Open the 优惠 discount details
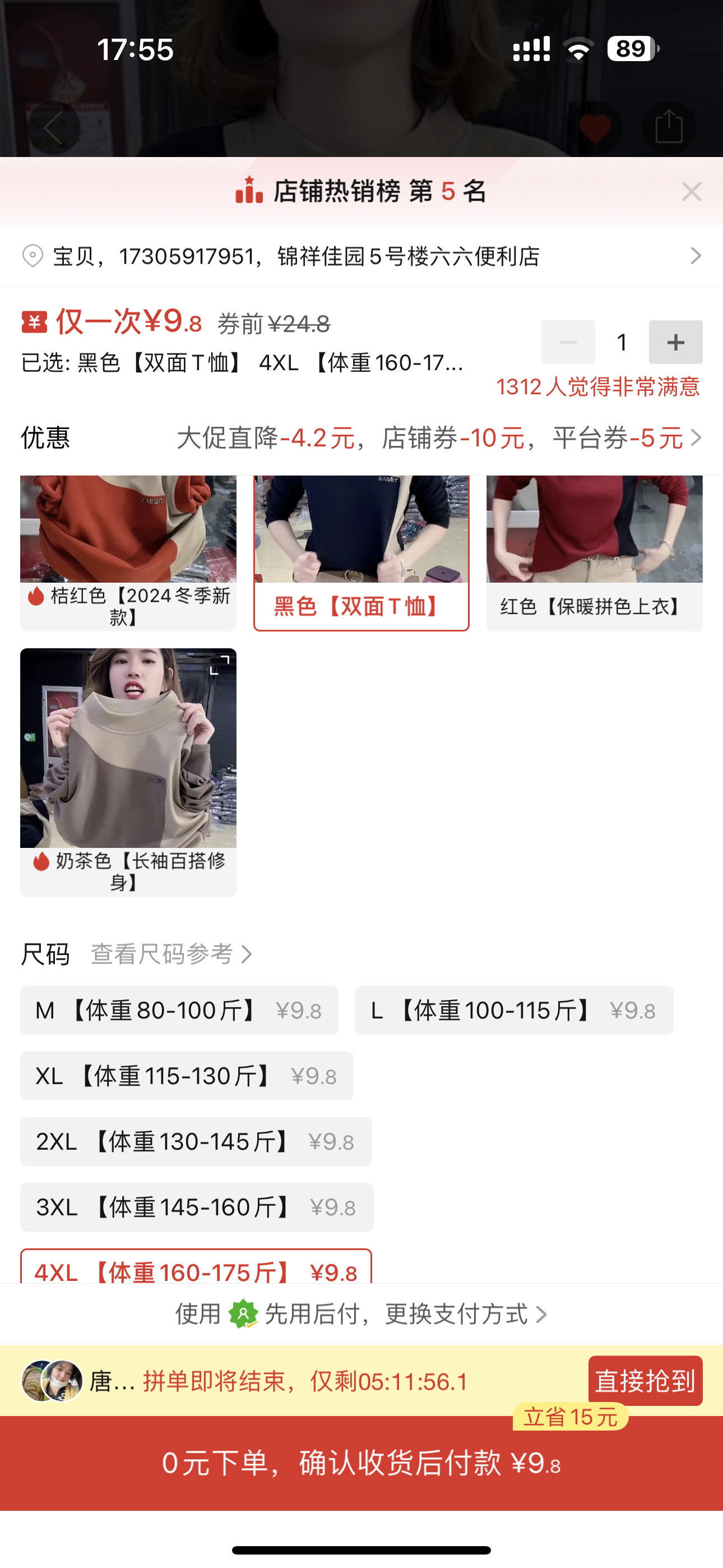Viewport: 723px width, 1568px height. [x=438, y=438]
